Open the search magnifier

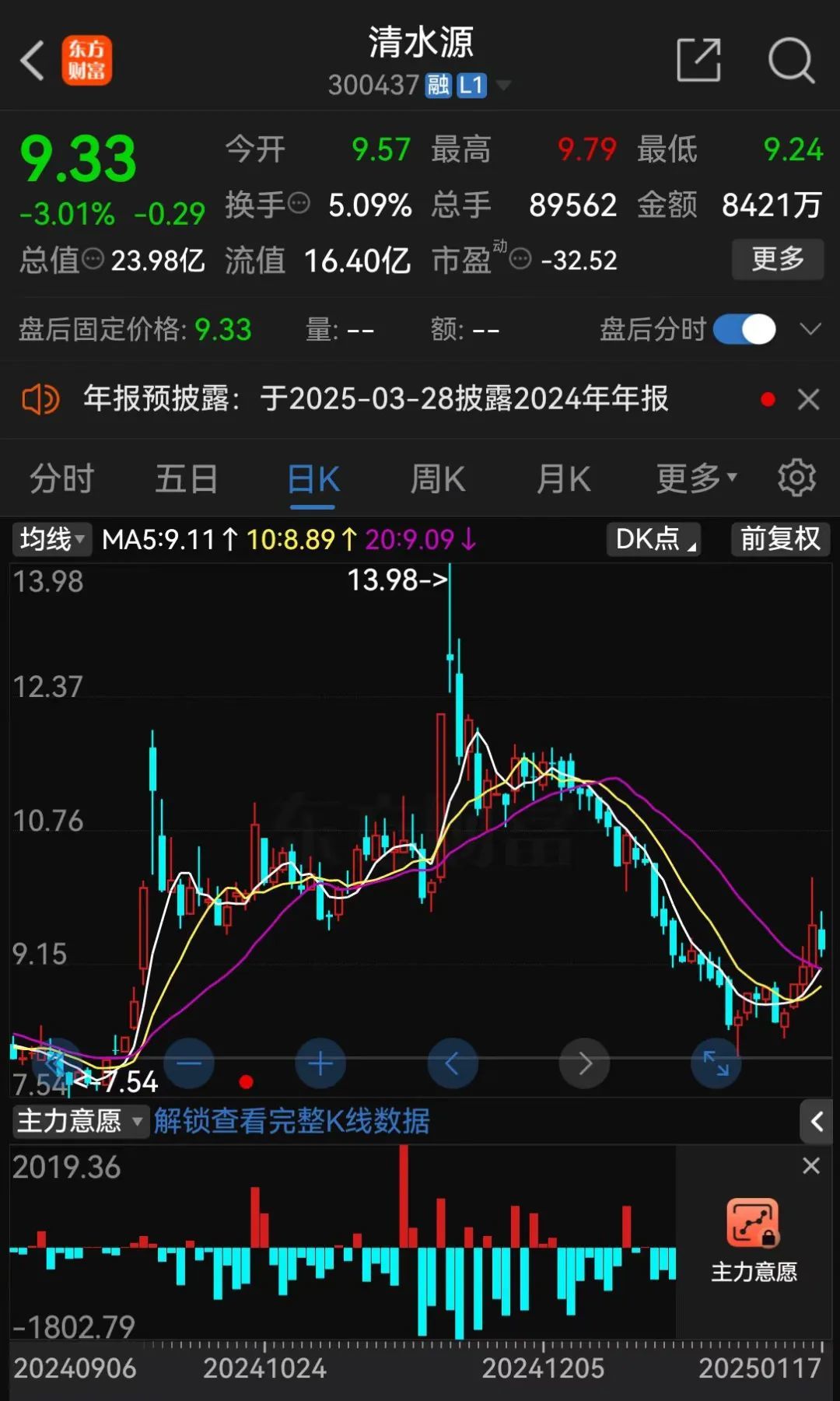coord(790,60)
